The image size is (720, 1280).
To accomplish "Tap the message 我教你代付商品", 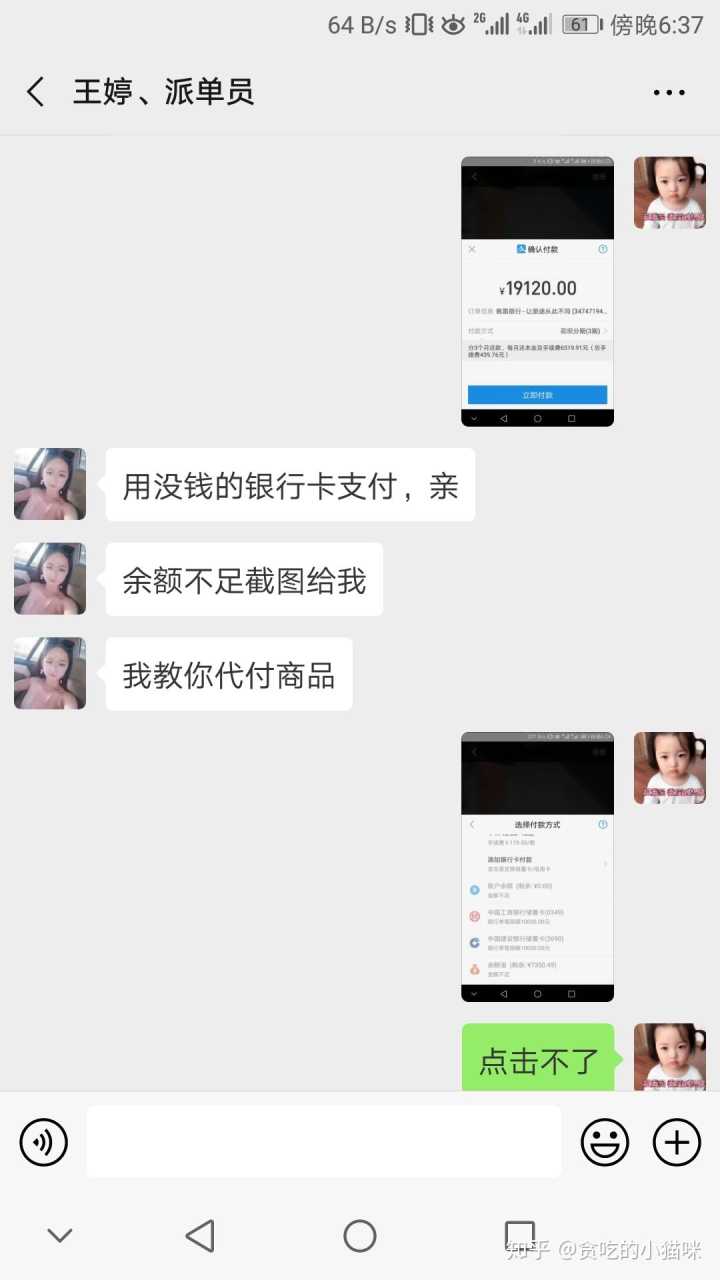I will (x=229, y=675).
